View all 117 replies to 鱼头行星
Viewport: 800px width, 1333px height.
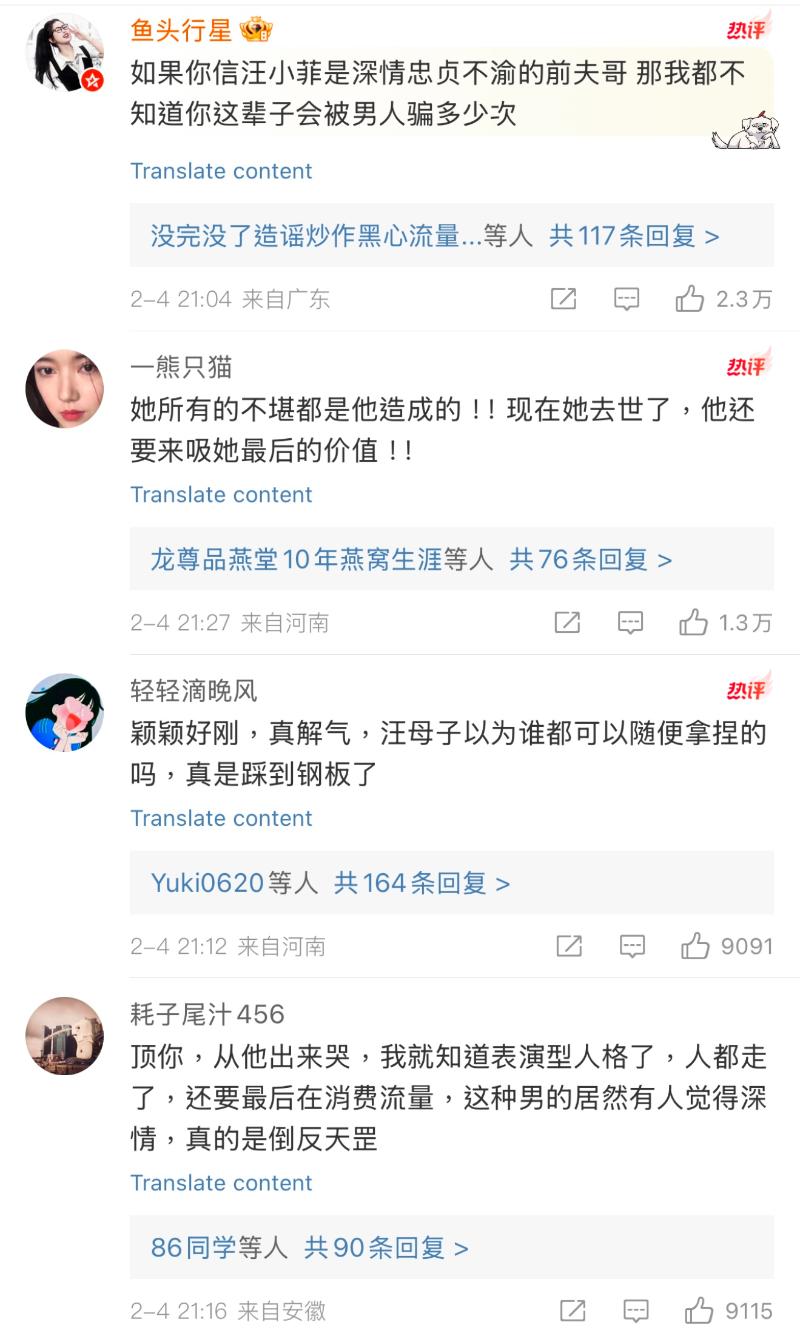[634, 236]
